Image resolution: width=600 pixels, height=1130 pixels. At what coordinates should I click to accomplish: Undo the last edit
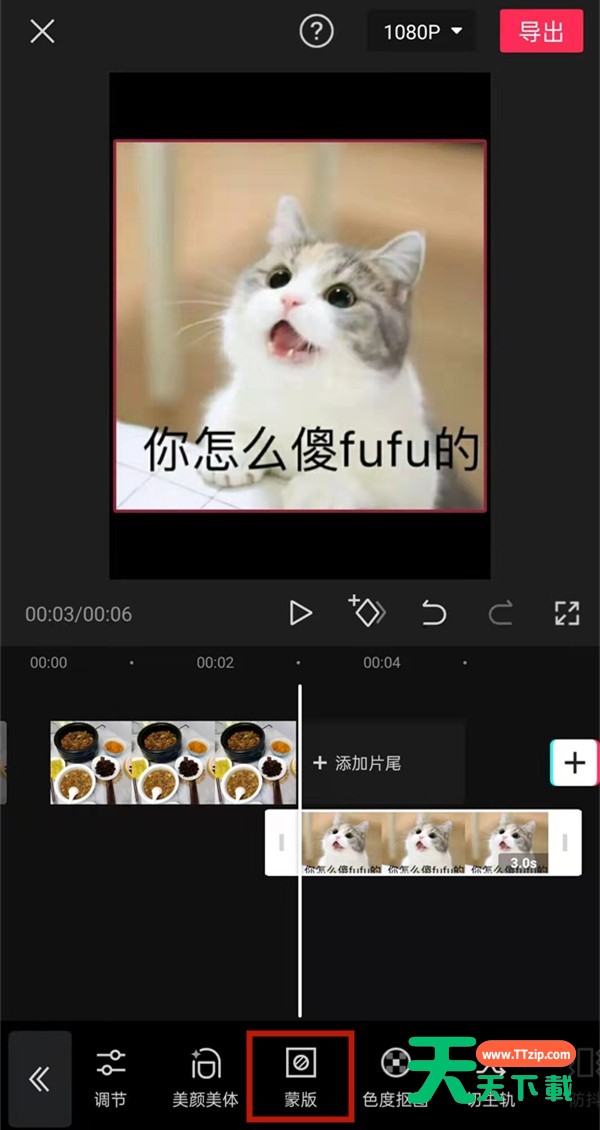pyautogui.click(x=433, y=613)
